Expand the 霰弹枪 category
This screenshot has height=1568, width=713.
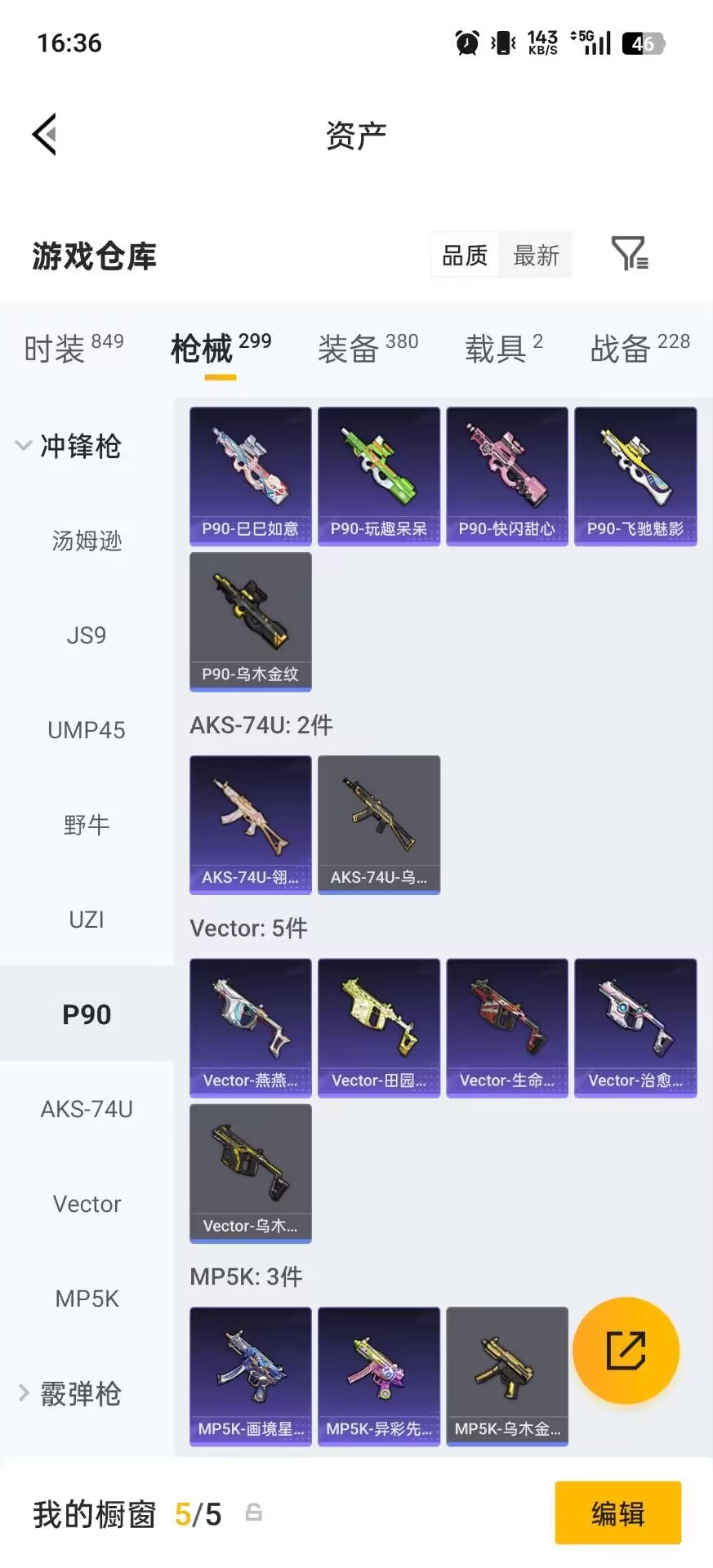(81, 1394)
